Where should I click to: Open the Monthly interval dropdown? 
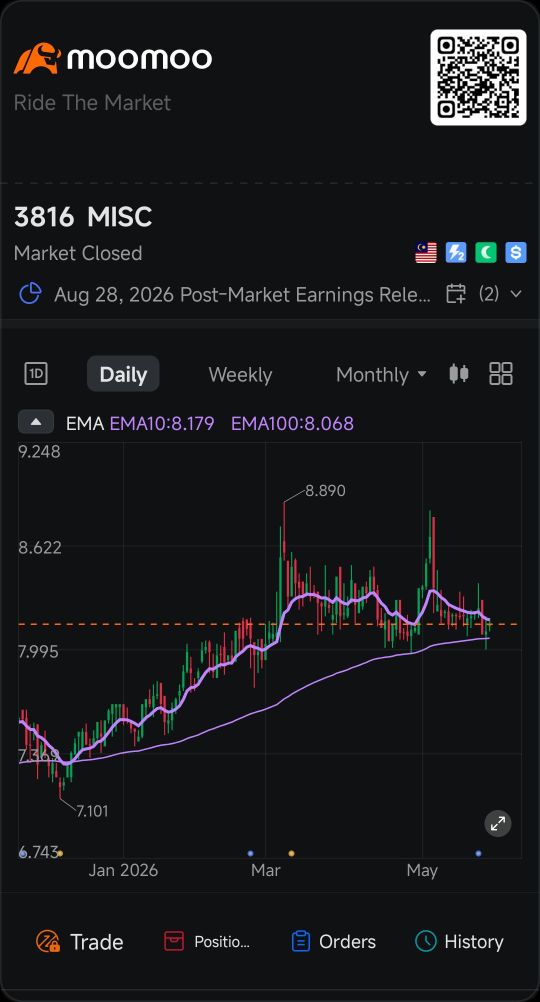382,374
